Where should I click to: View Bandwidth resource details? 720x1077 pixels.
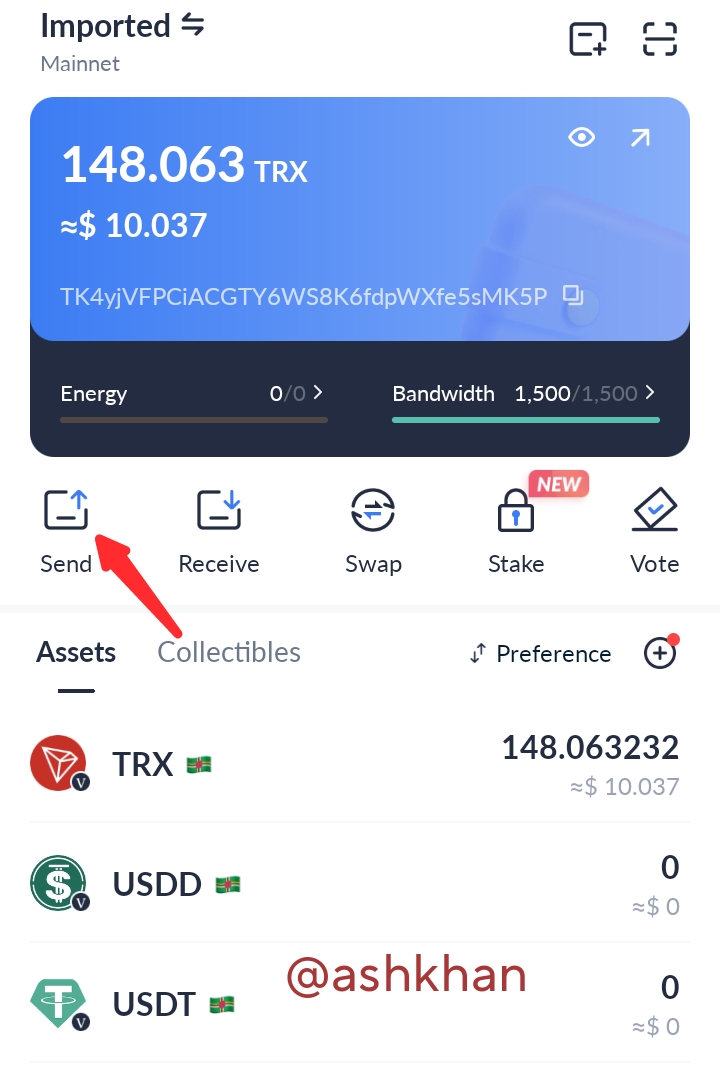tap(525, 394)
